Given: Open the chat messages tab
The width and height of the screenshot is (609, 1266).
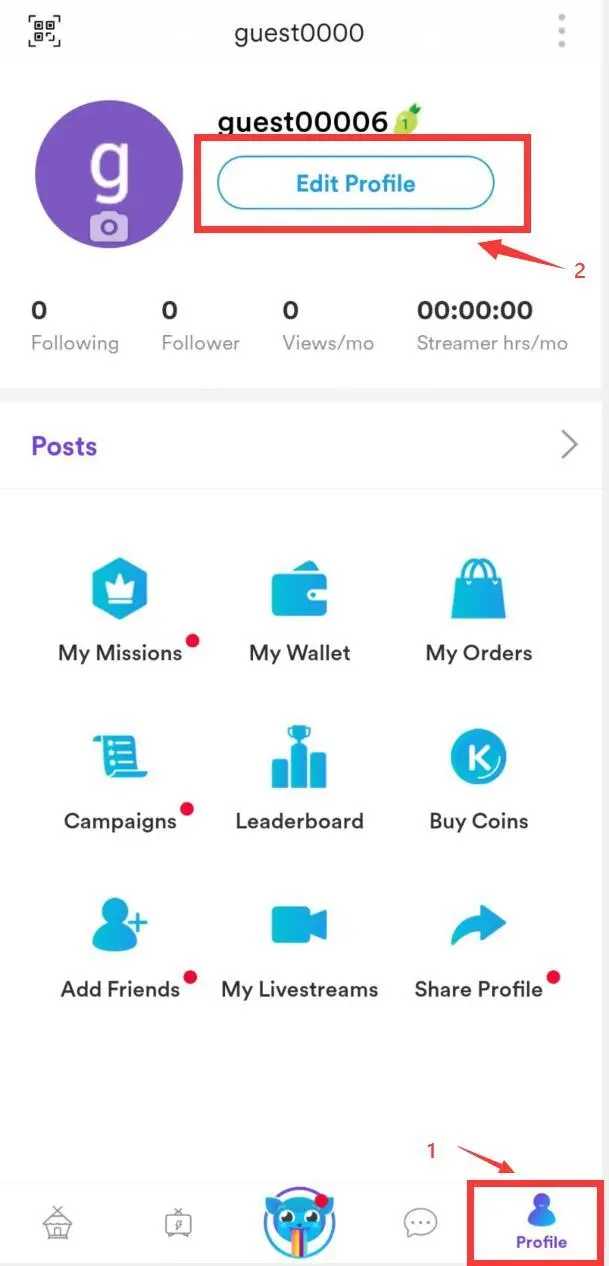Looking at the screenshot, I should (x=420, y=1221).
